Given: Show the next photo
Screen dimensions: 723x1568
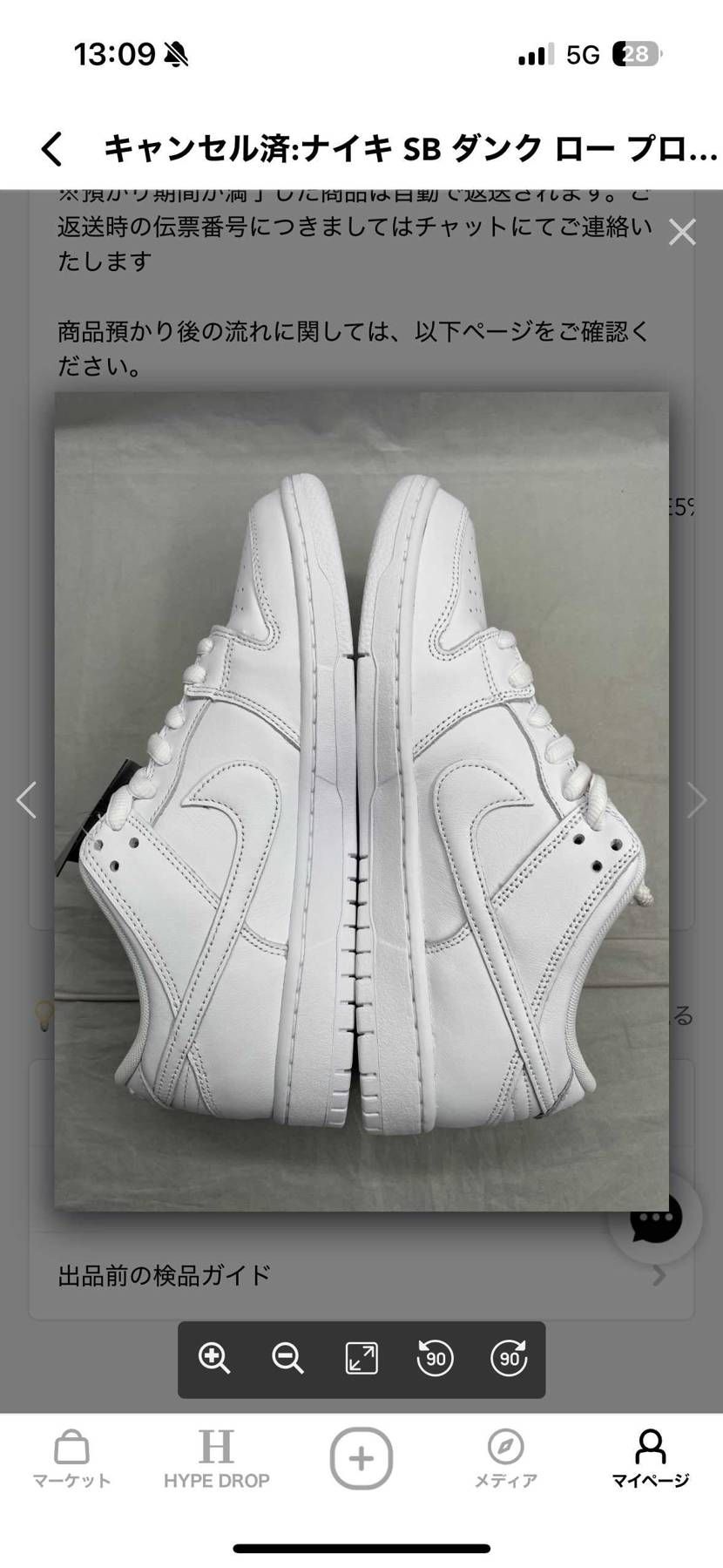Looking at the screenshot, I should coord(696,800).
